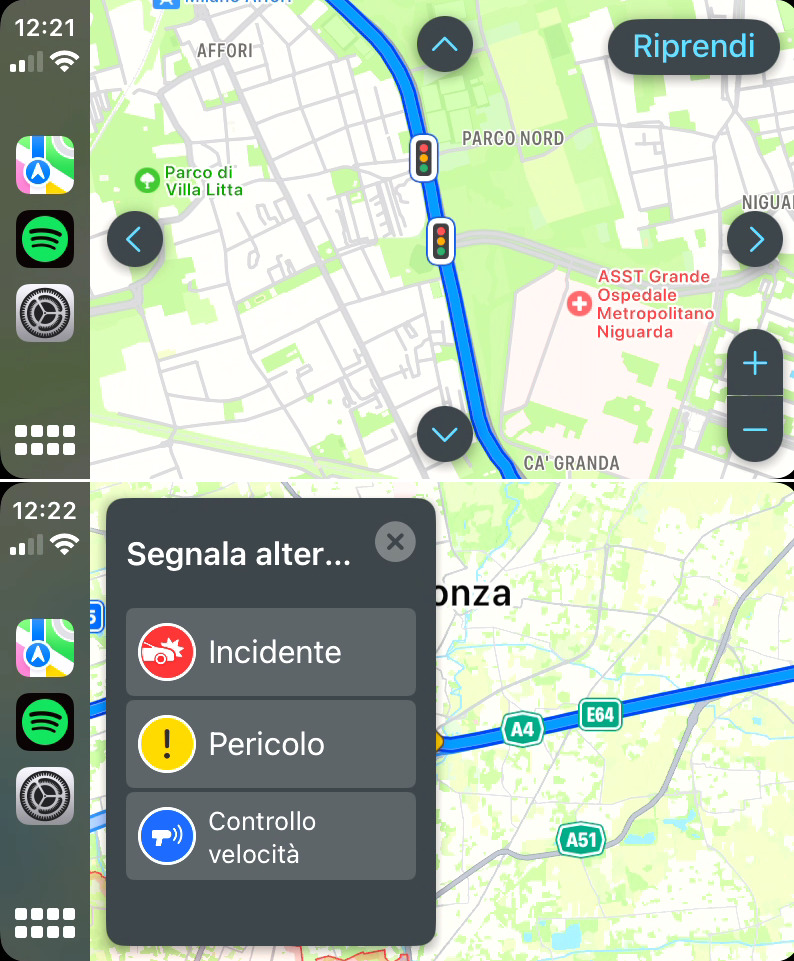Image resolution: width=794 pixels, height=961 pixels.
Task: Pan the map right with the arrow
Action: 755,239
